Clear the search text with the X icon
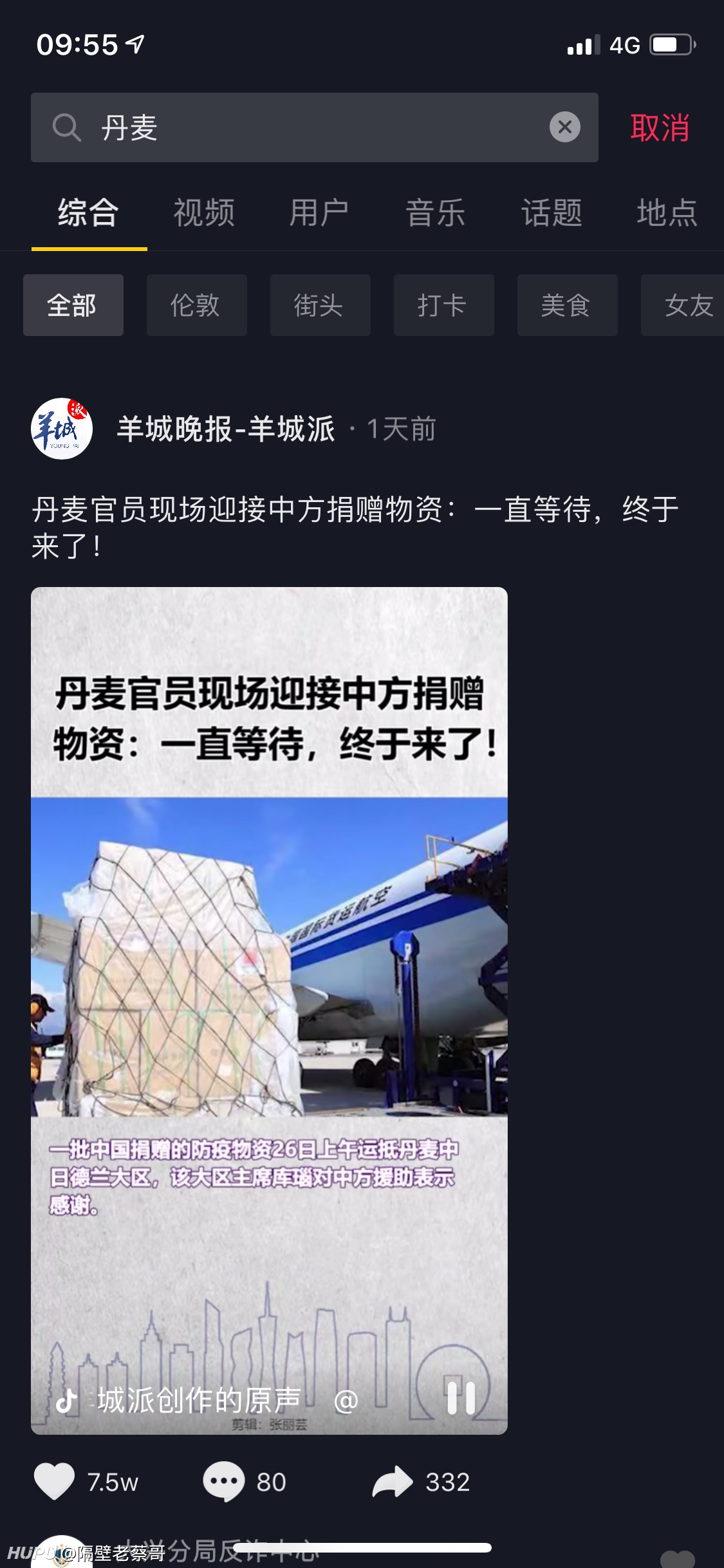This screenshot has height=1568, width=724. 565,127
